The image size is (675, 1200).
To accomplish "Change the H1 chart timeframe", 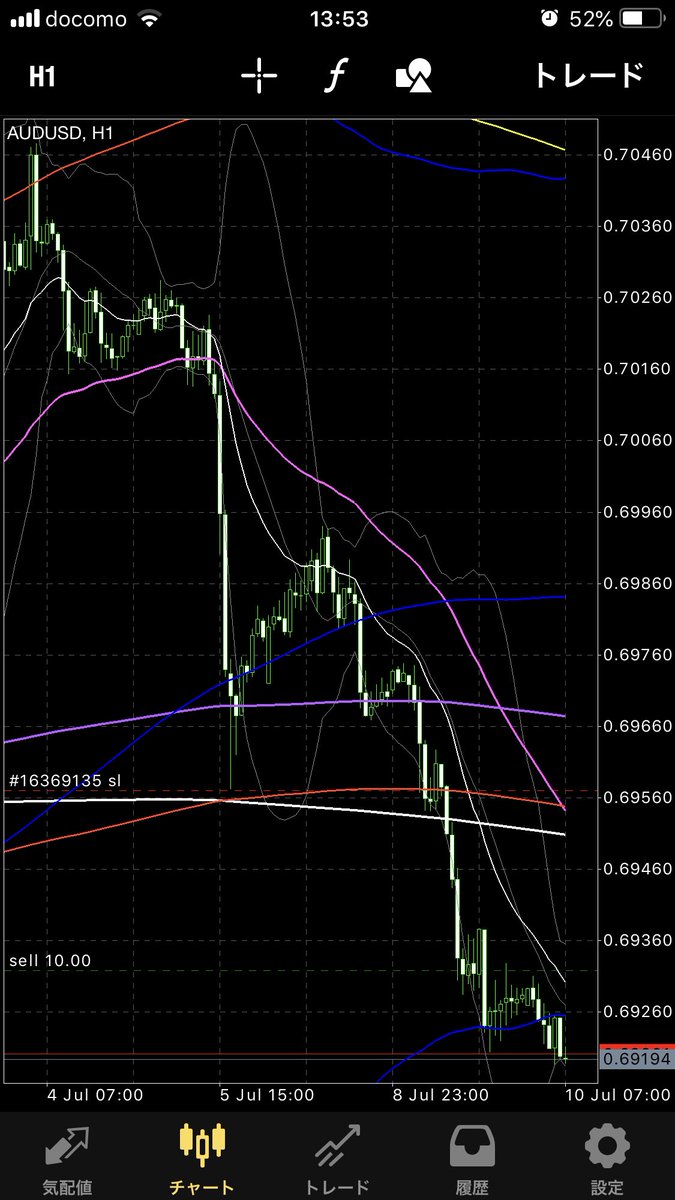I will pos(42,76).
